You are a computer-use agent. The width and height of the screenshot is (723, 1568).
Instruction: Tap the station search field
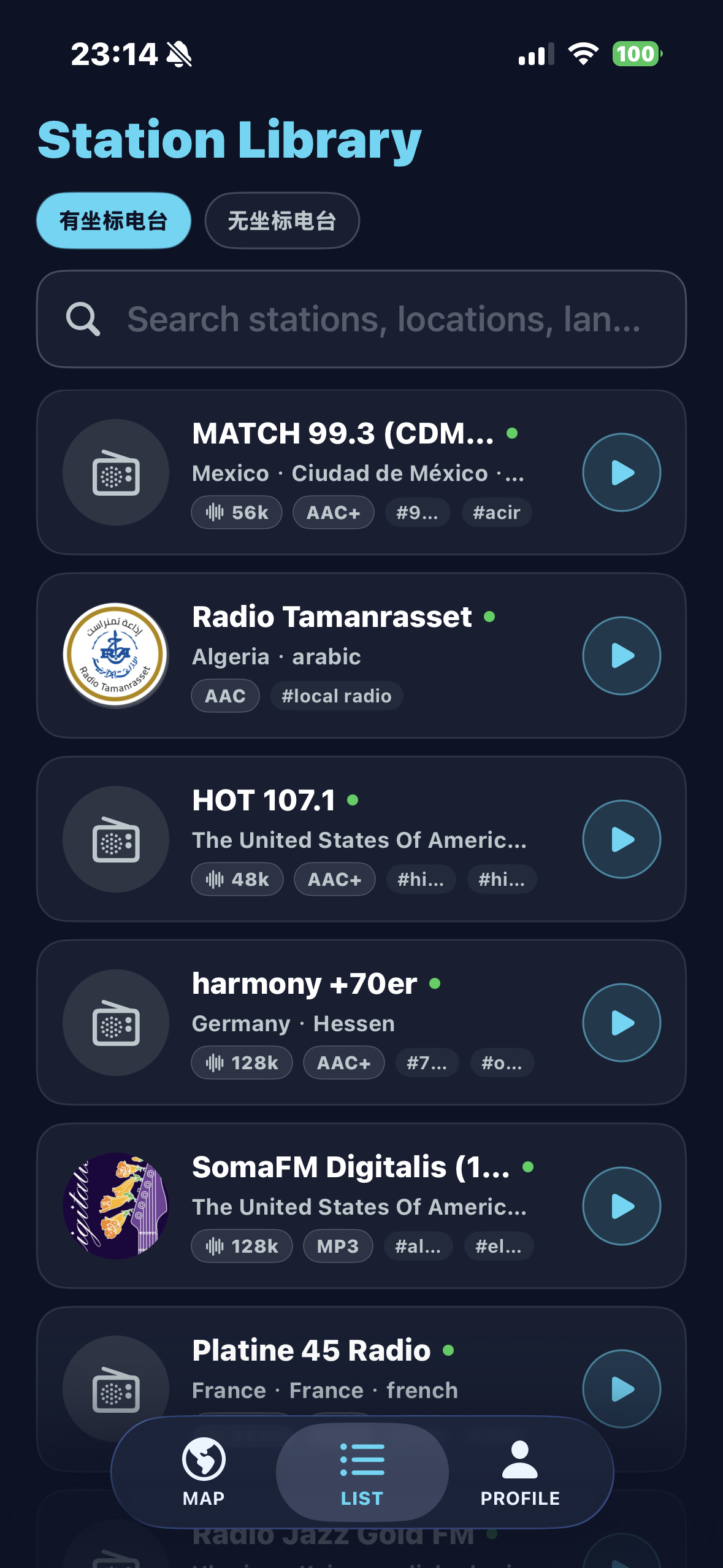pos(361,319)
